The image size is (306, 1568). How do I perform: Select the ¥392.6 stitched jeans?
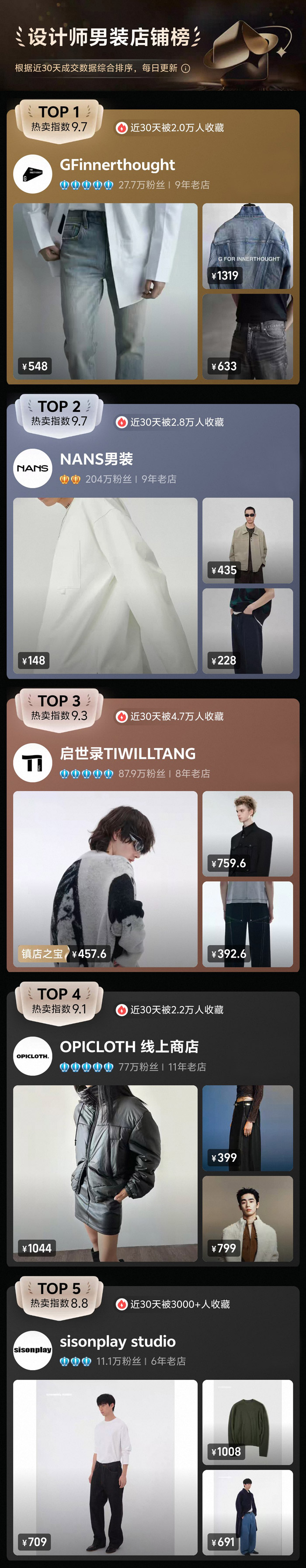click(247, 924)
